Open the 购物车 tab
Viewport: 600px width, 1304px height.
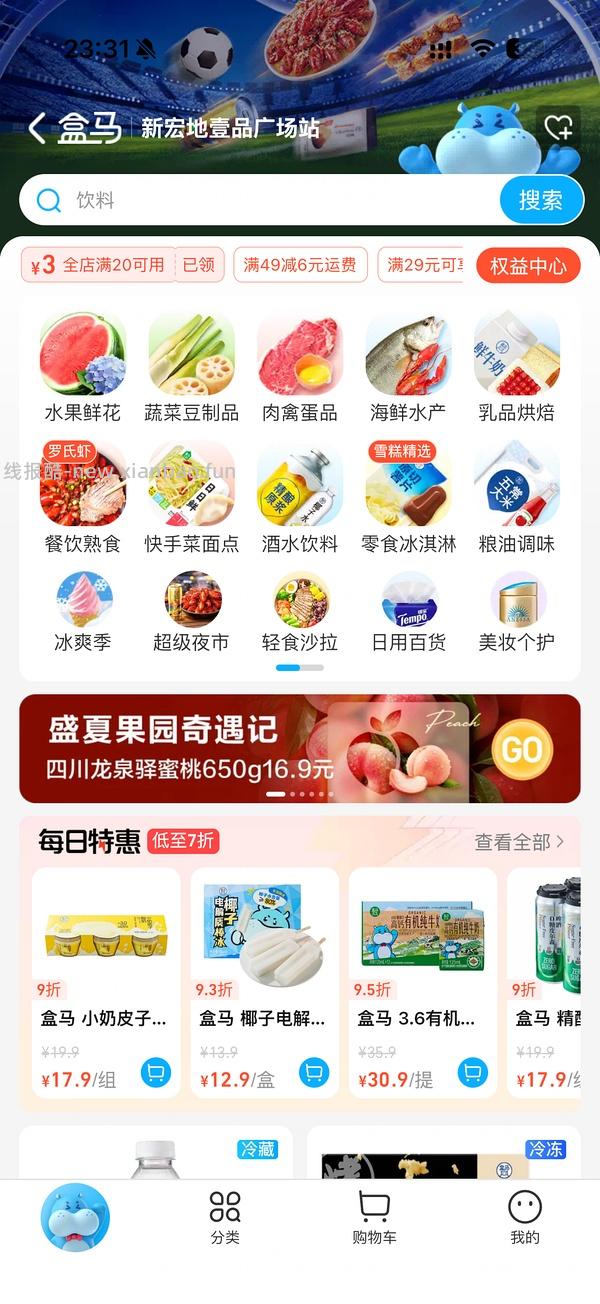[374, 1217]
